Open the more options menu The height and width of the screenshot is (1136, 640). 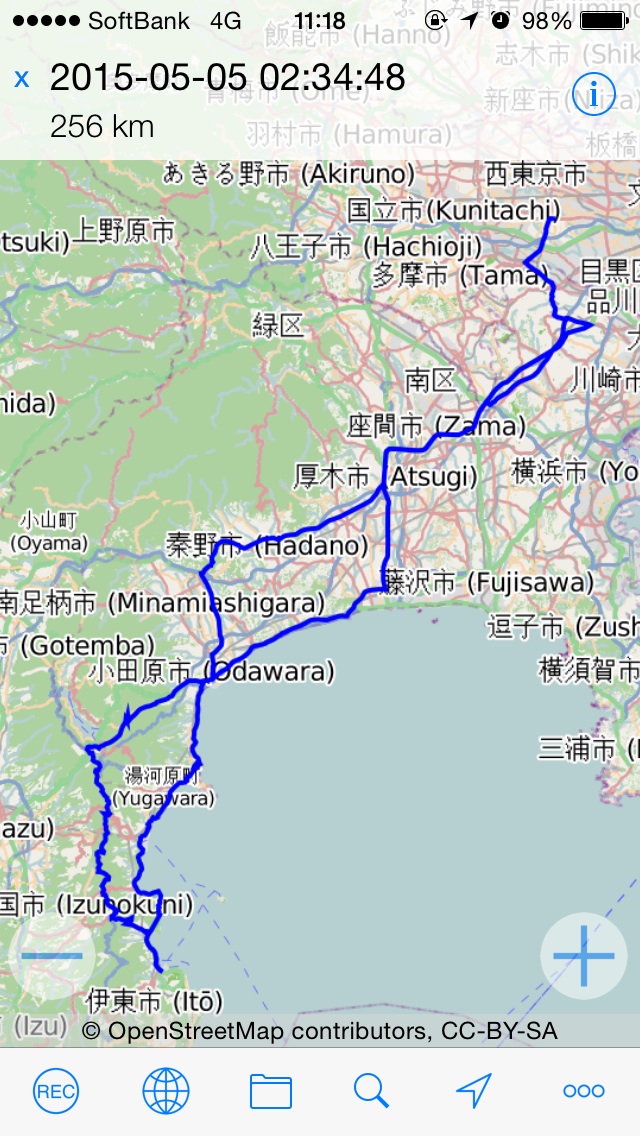tap(583, 1091)
